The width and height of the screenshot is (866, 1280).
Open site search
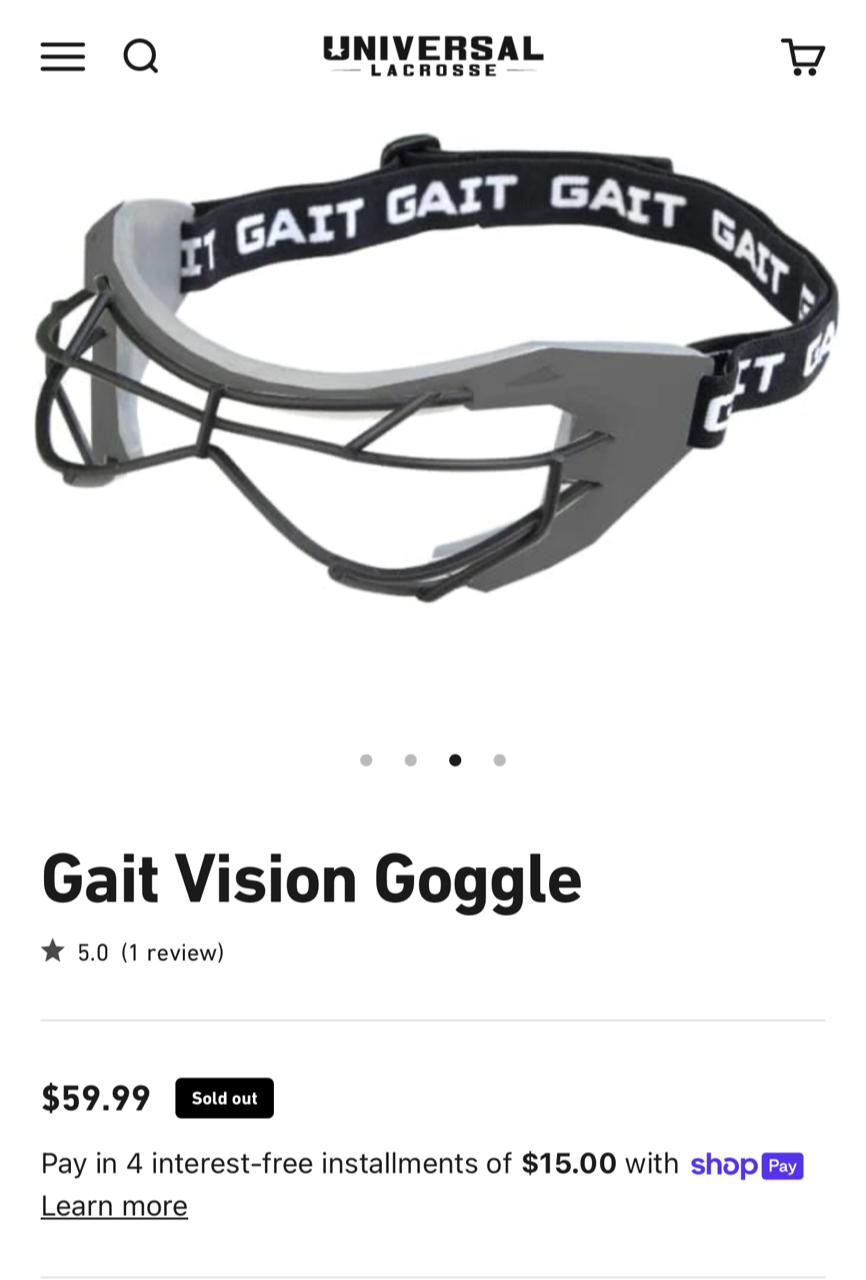pos(141,57)
